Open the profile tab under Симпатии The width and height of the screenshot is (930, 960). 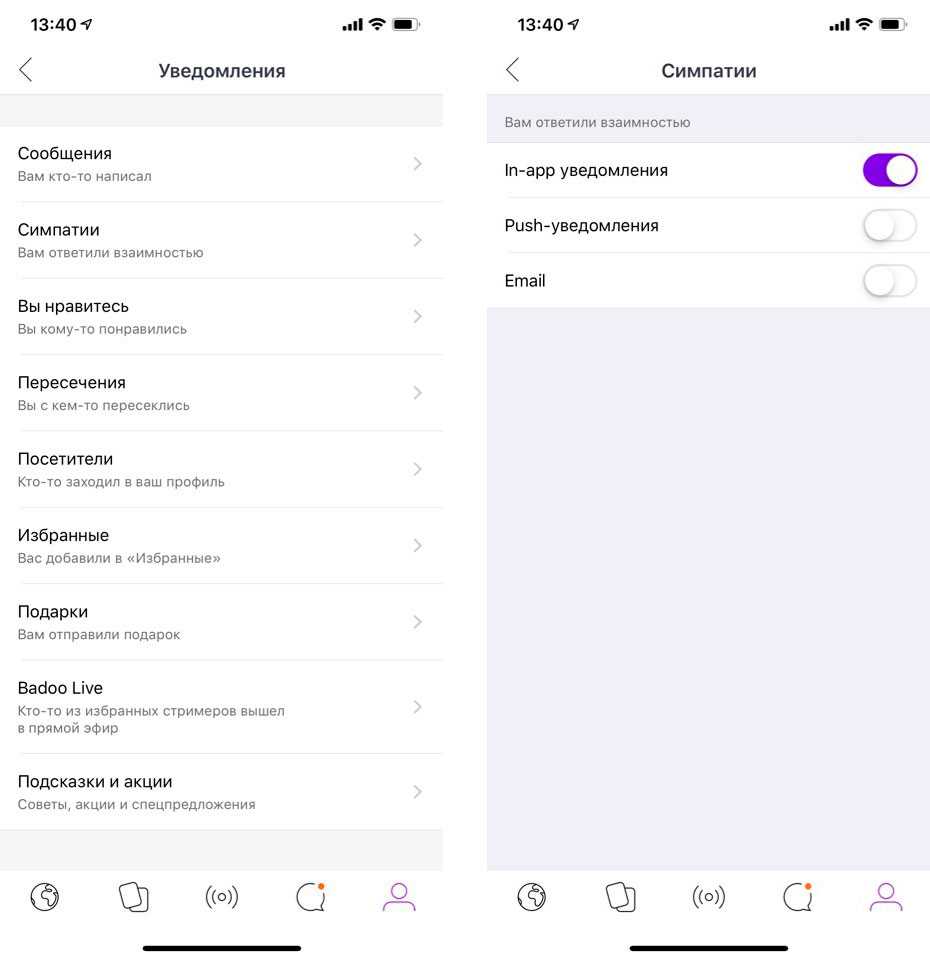pos(885,897)
